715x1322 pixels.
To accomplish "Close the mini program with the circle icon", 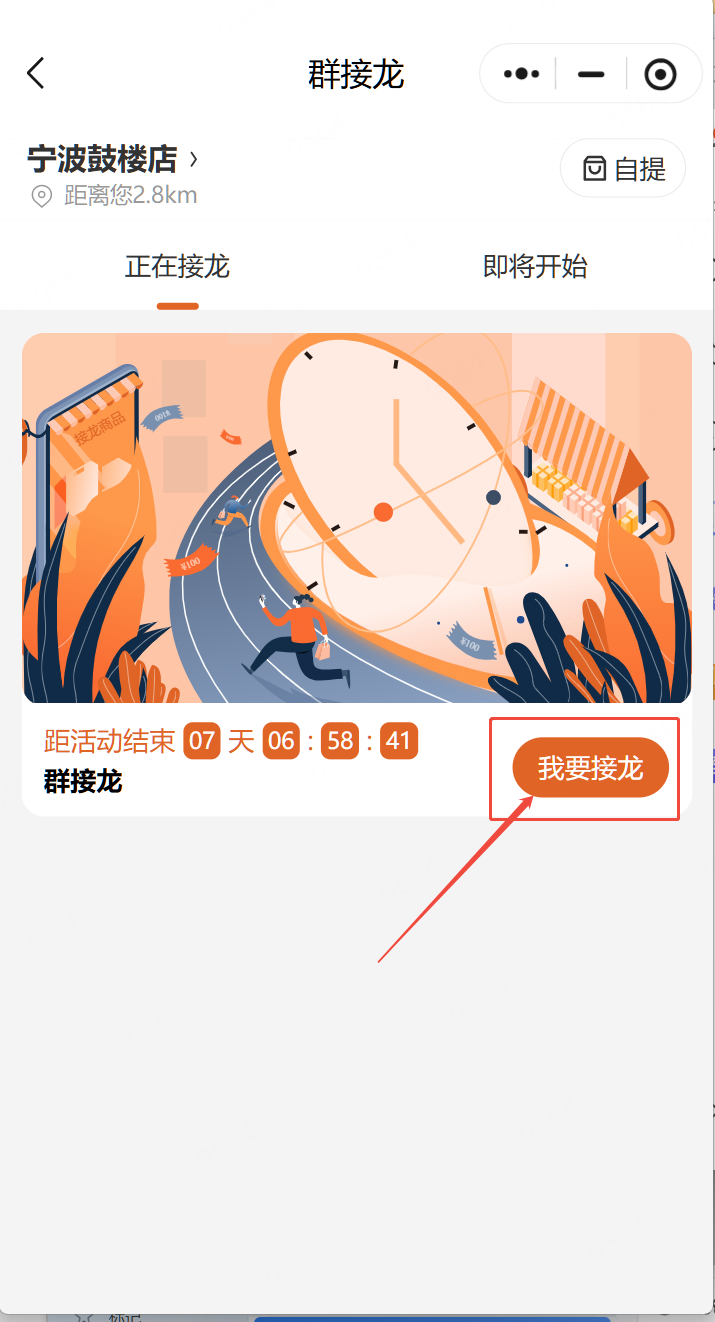I will [x=660, y=74].
